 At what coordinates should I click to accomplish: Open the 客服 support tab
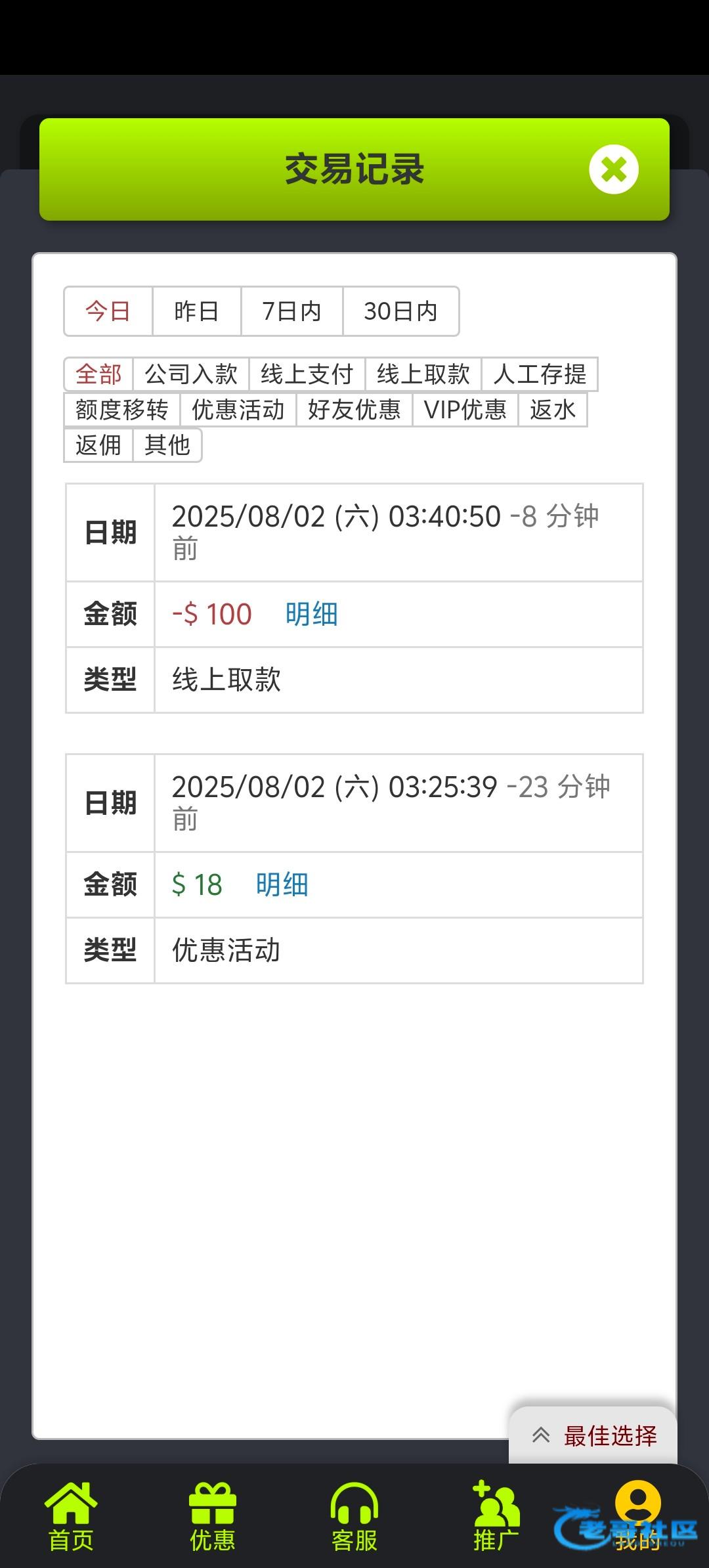click(x=354, y=1517)
